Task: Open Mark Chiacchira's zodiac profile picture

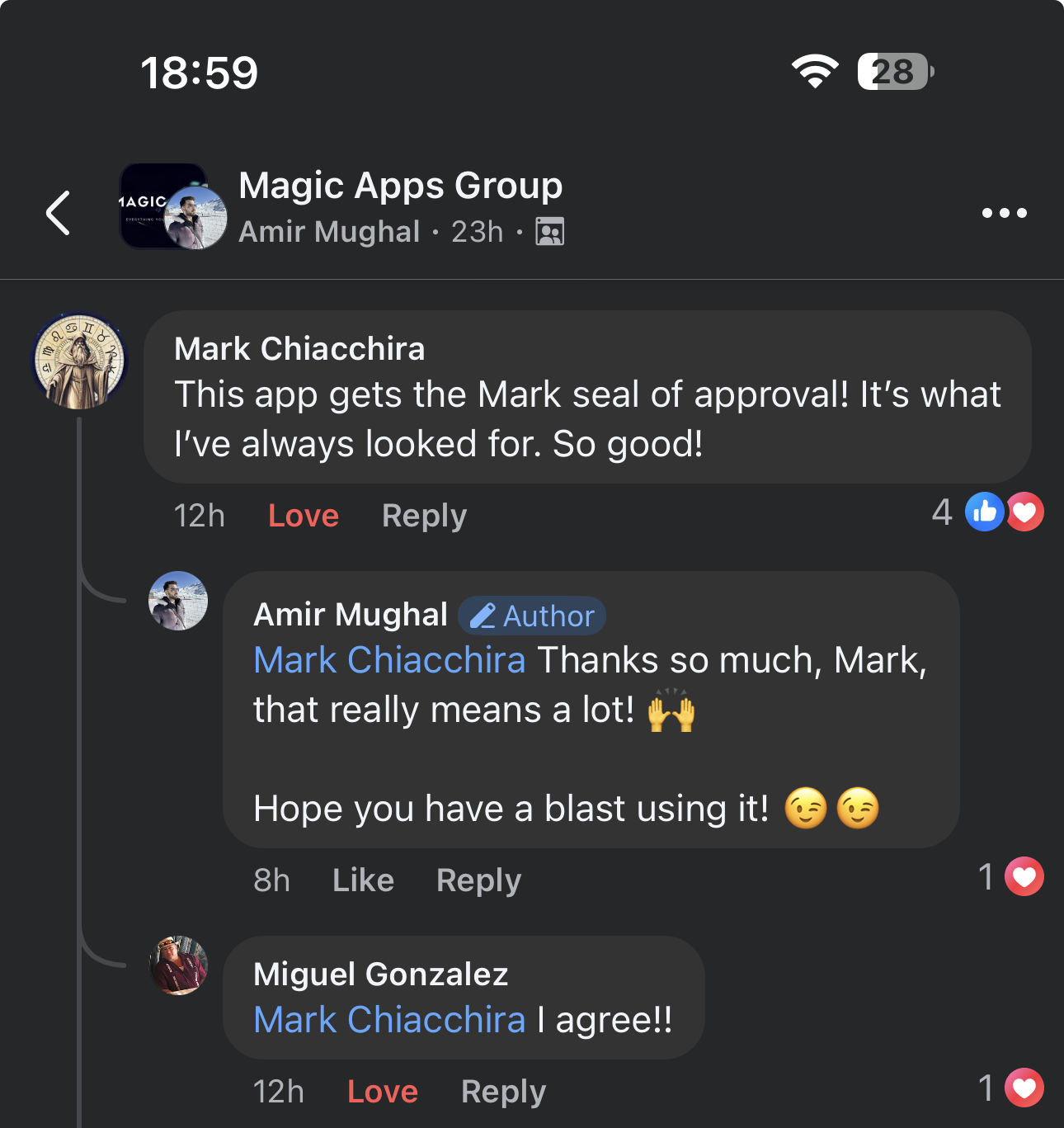Action: (x=79, y=361)
